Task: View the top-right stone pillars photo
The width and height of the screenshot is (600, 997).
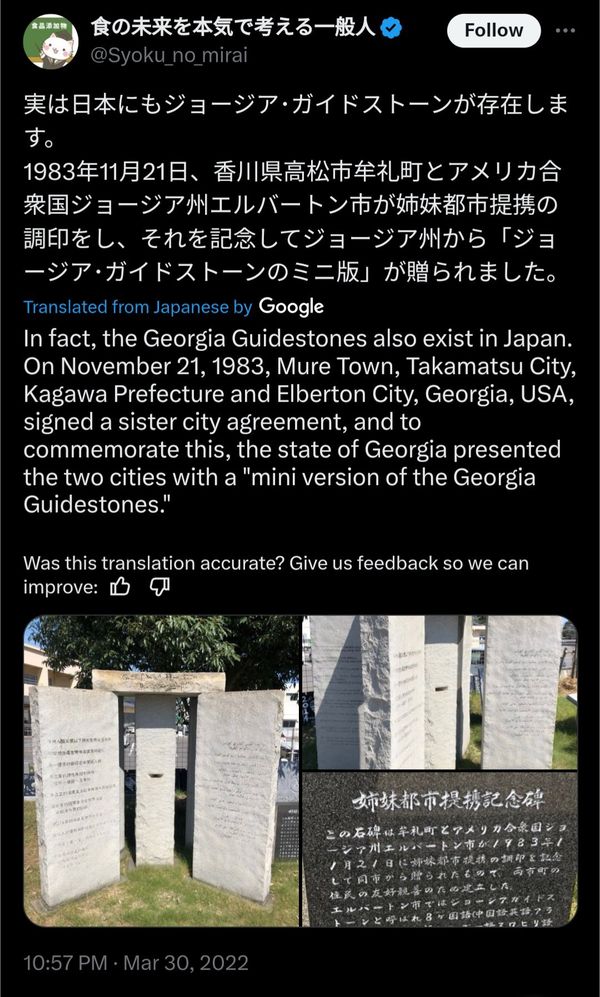Action: tap(440, 691)
